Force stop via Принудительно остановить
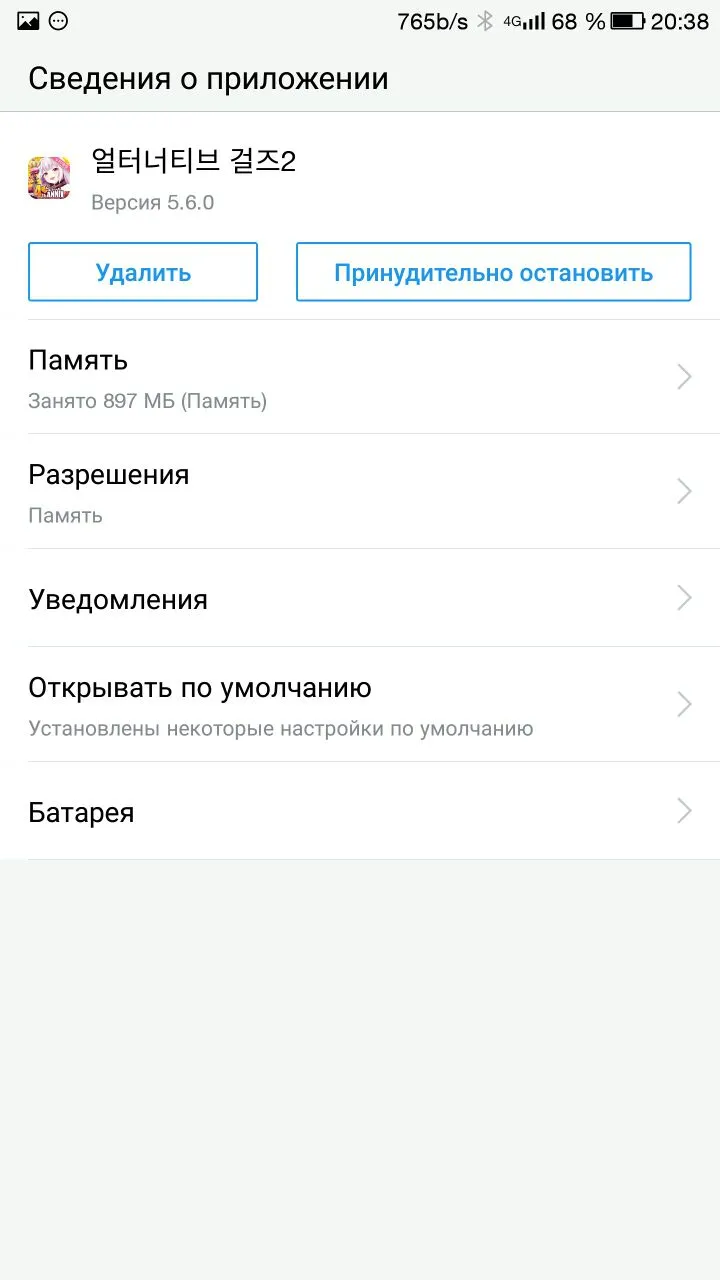The width and height of the screenshot is (720, 1280). [x=493, y=272]
